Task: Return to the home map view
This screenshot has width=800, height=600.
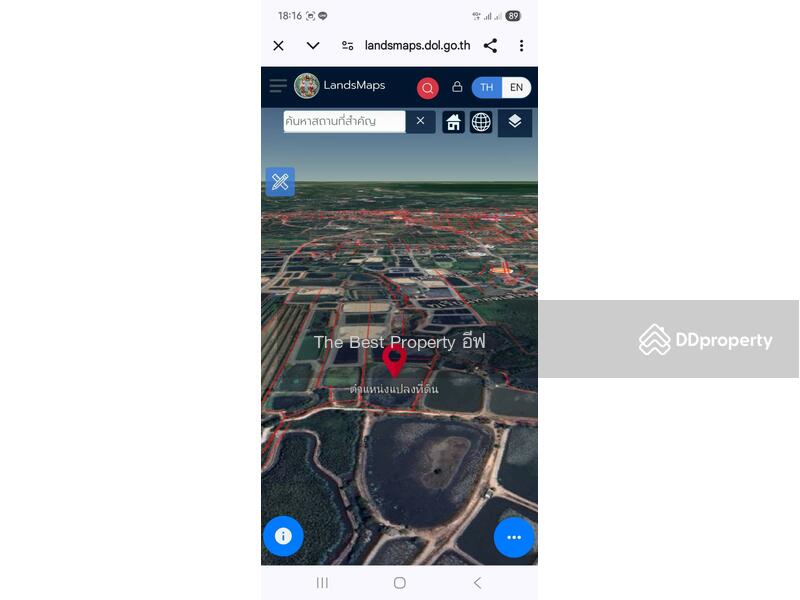Action: tap(454, 122)
